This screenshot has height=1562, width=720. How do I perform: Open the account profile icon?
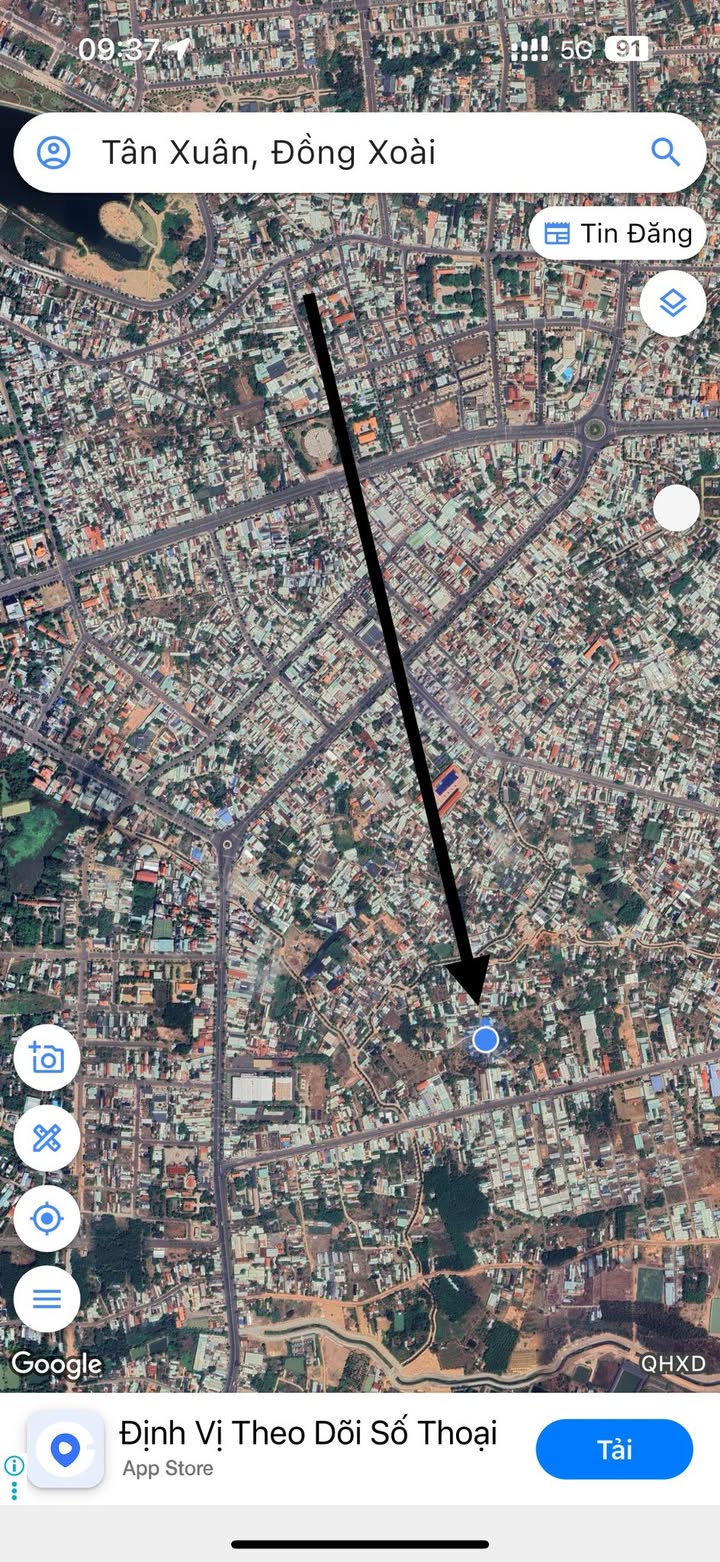(54, 153)
